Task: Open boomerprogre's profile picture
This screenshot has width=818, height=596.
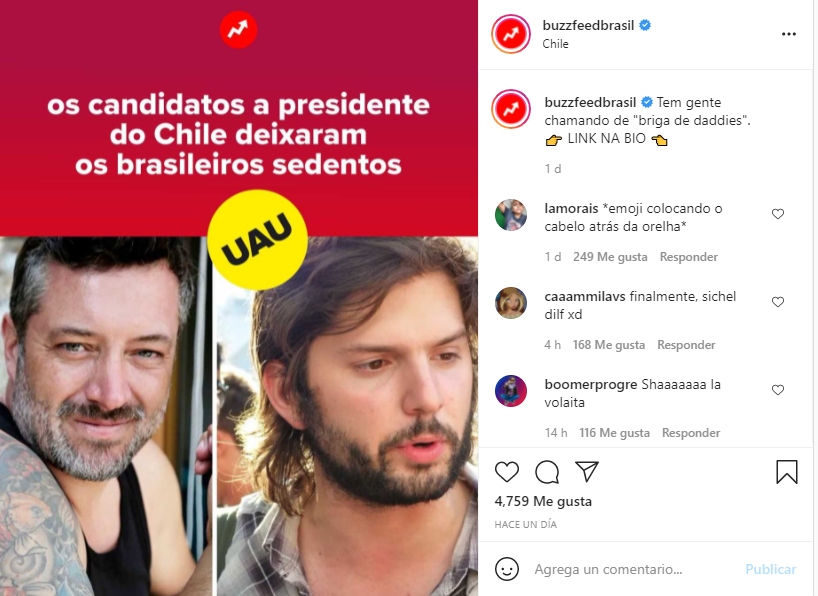Action: (x=511, y=391)
